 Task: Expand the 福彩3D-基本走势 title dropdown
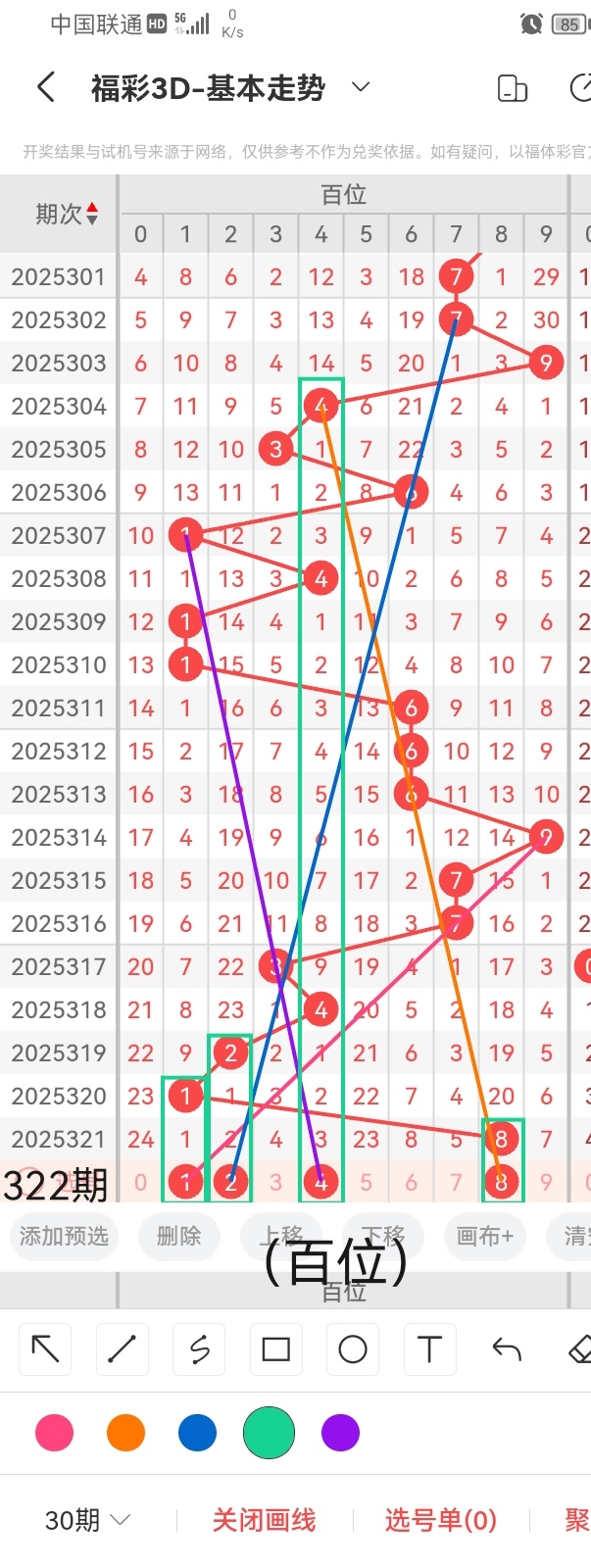[x=361, y=87]
